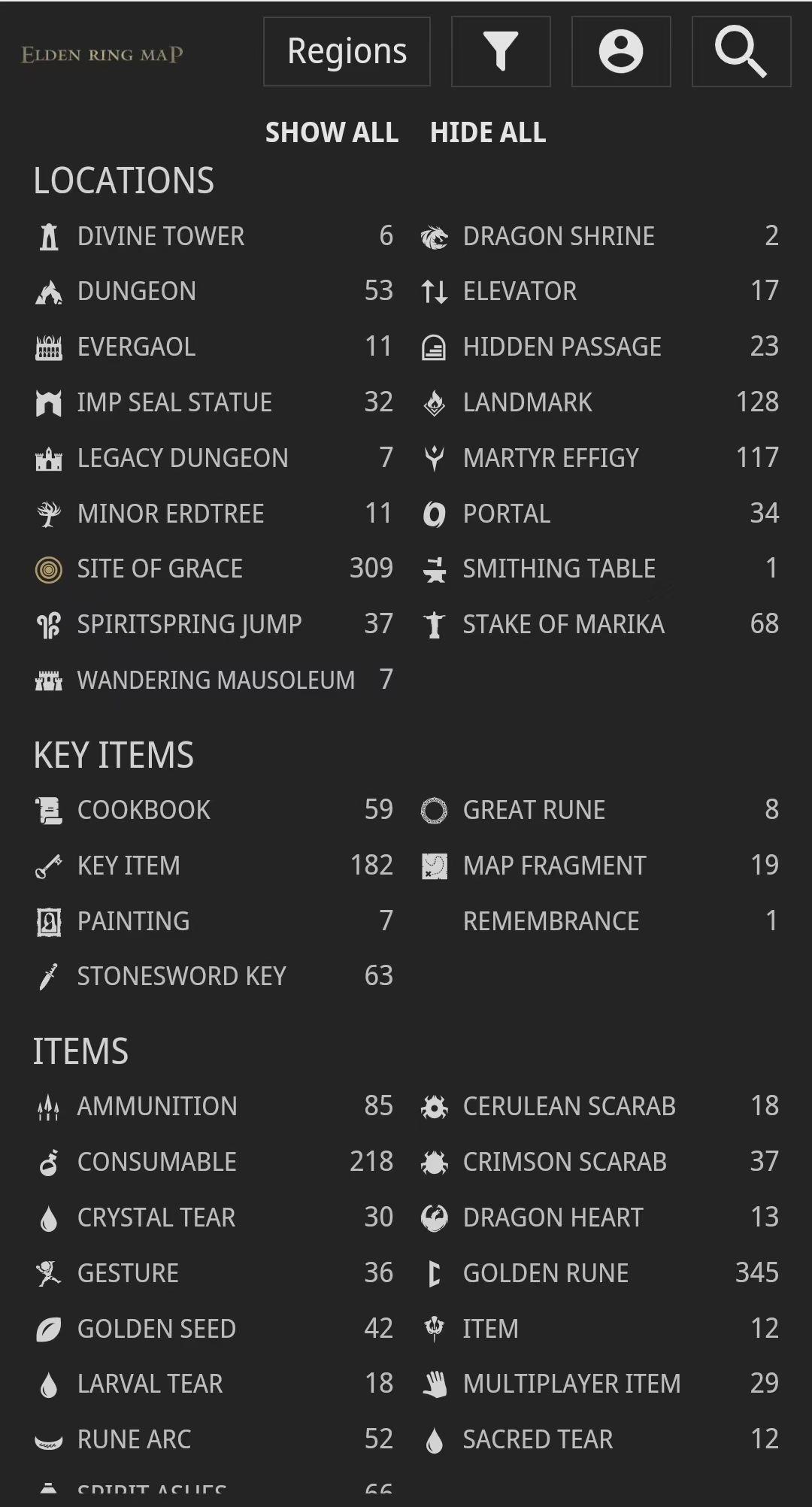
Task: Toggle Smithing Table location
Action: (559, 569)
